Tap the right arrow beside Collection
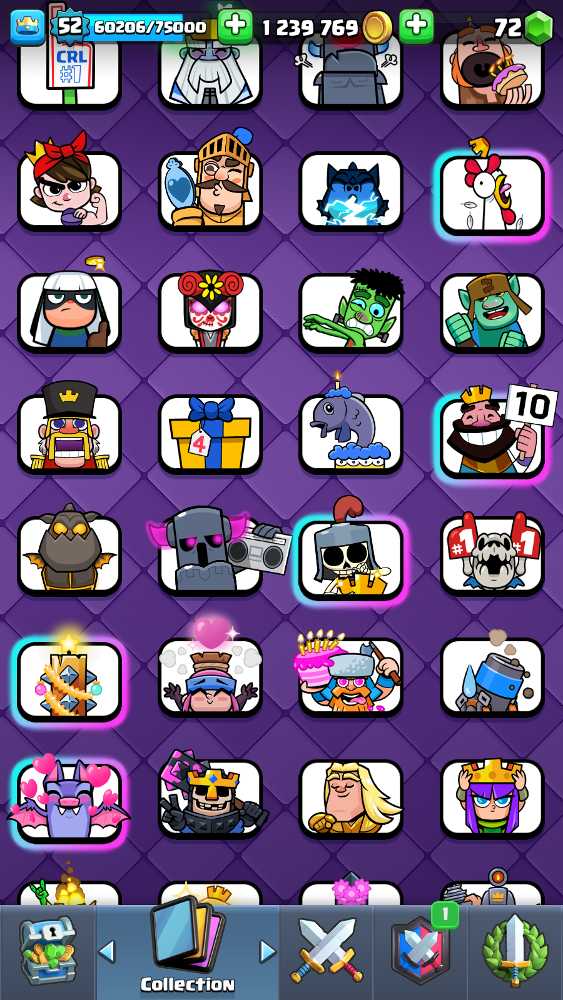 [268, 952]
